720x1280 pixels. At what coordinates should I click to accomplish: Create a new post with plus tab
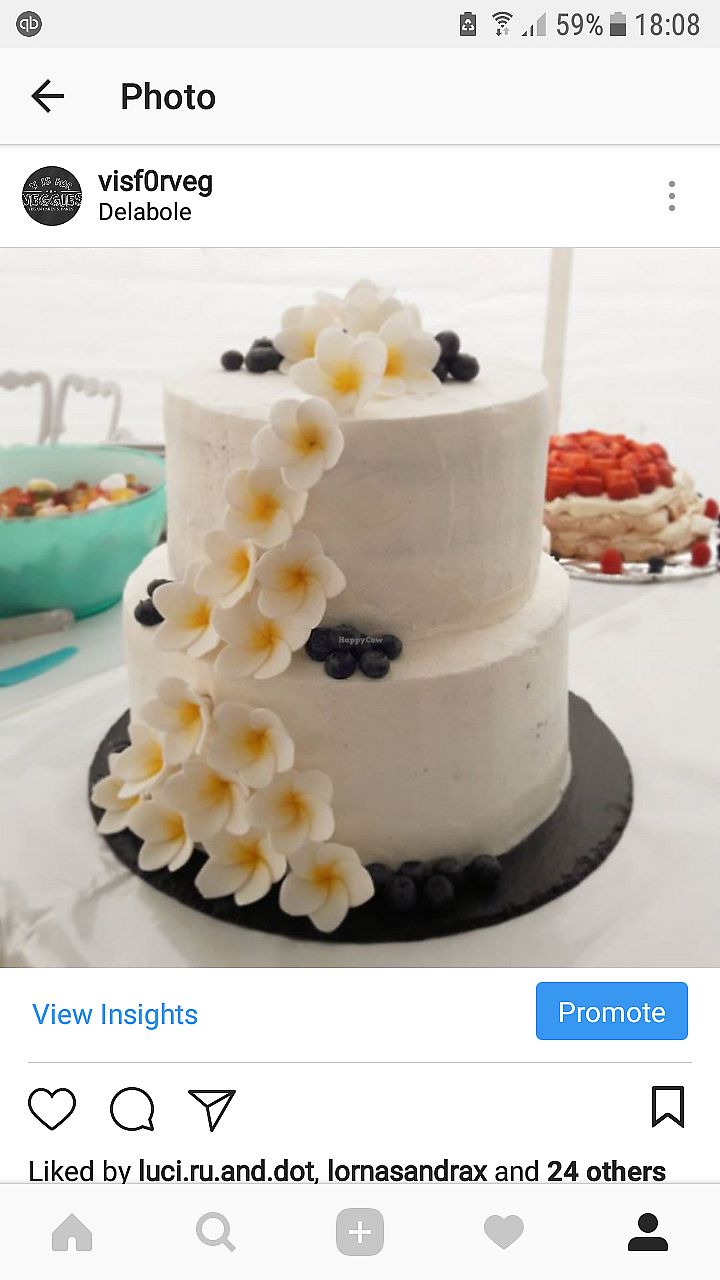pyautogui.click(x=360, y=1233)
